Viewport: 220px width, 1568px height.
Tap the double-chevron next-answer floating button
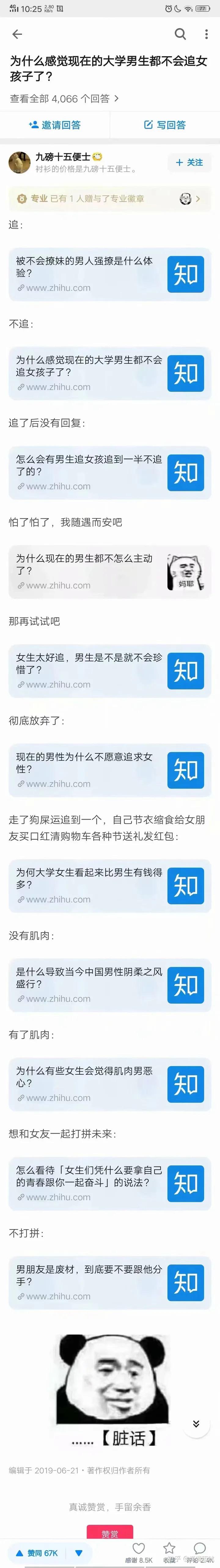point(196,1424)
